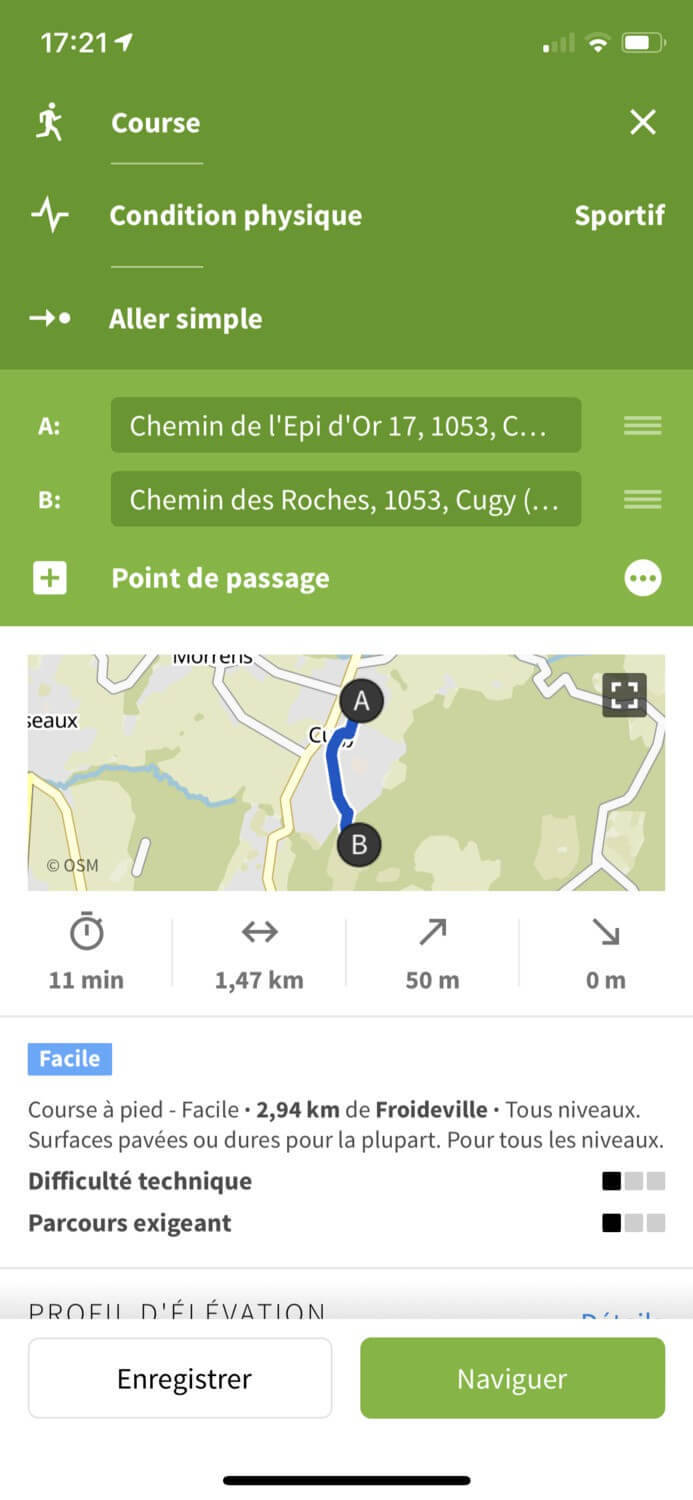This screenshot has height=1500, width=693.
Task: Expand the map to fullscreen
Action: click(x=624, y=695)
